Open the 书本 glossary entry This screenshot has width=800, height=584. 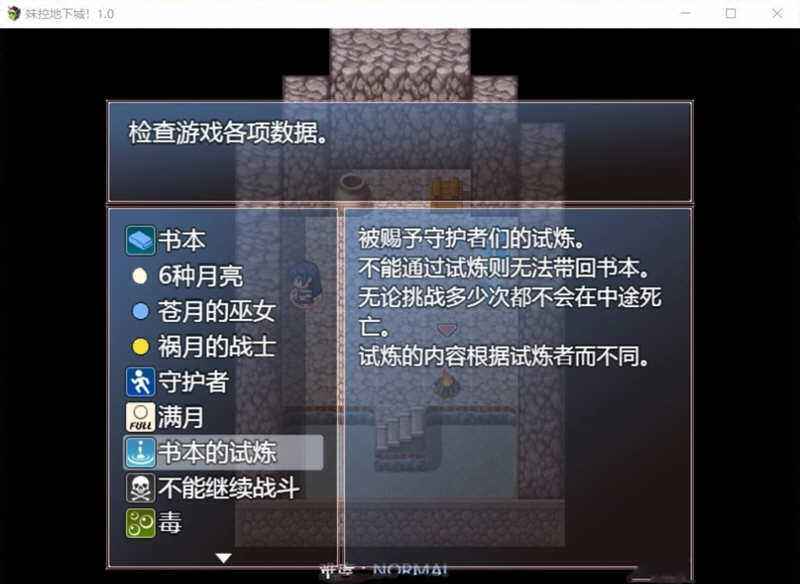coord(180,241)
